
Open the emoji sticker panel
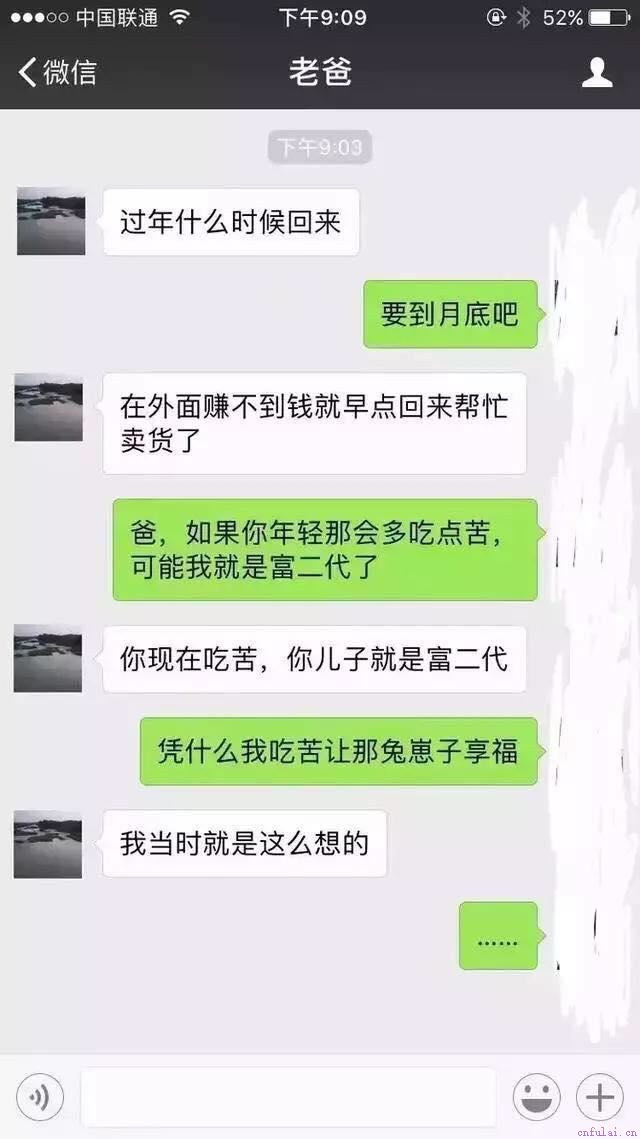(537, 1098)
